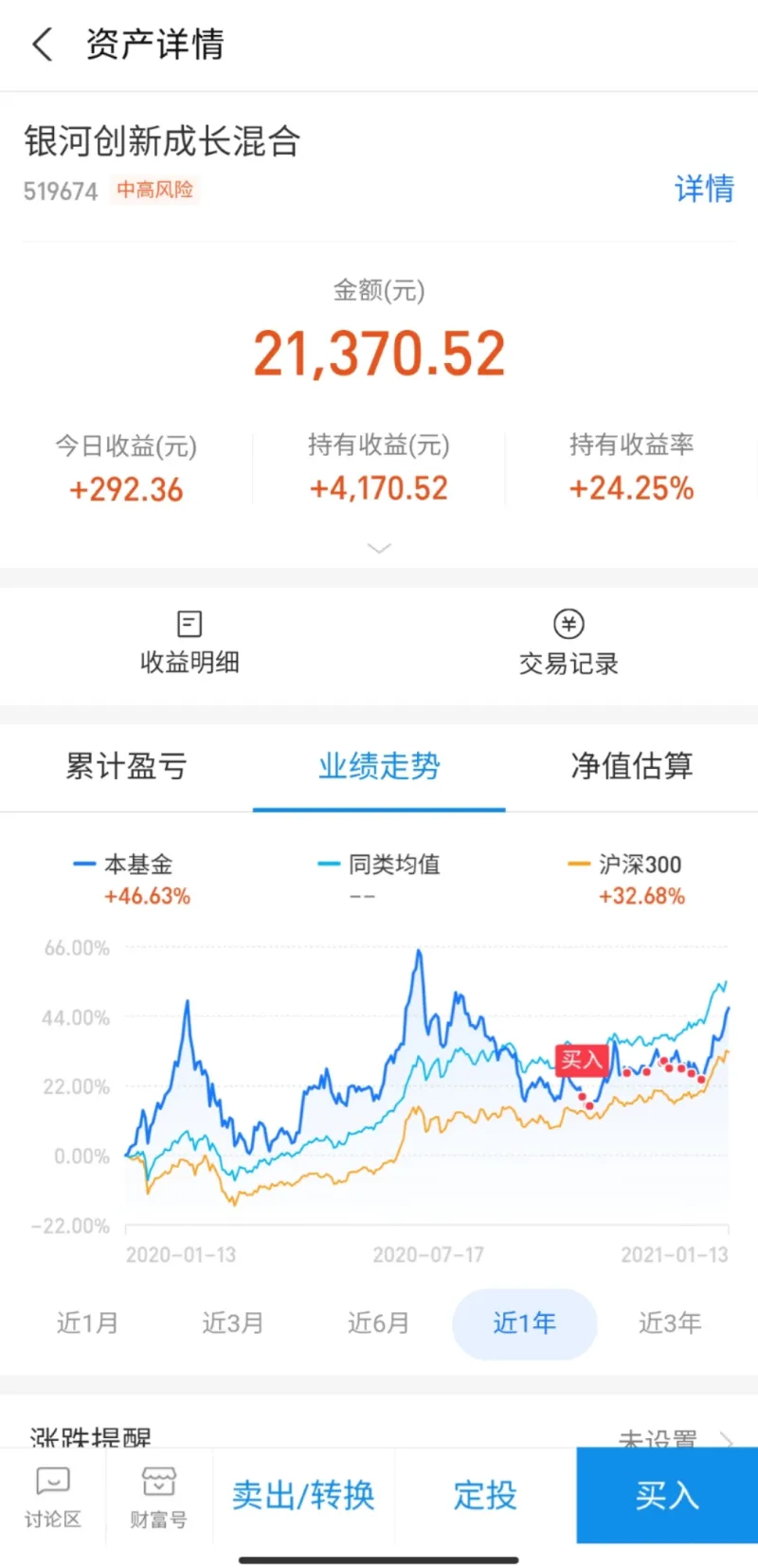This screenshot has height=1568, width=758.
Task: Show the 近6月 chart range
Action: pyautogui.click(x=378, y=1323)
